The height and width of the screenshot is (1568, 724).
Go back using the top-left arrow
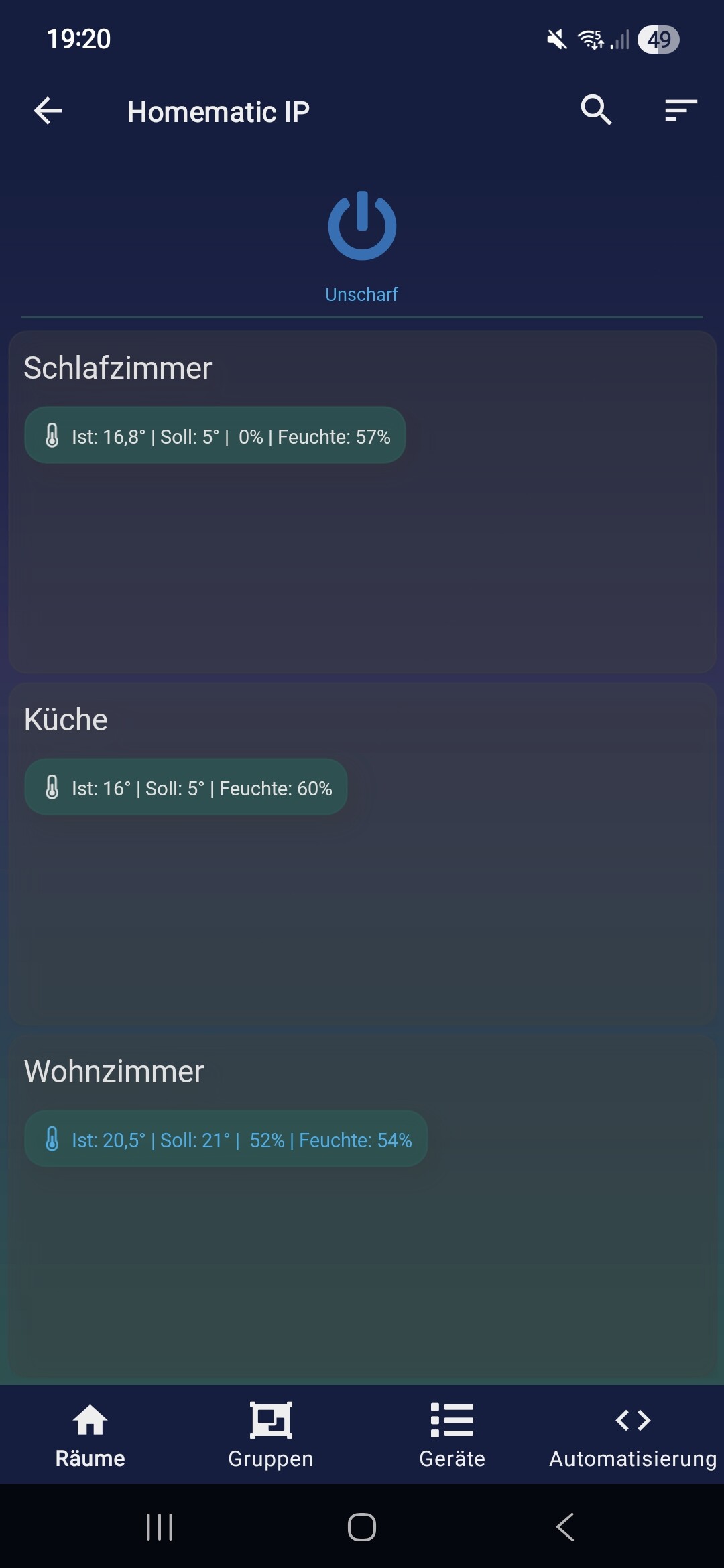coord(48,111)
